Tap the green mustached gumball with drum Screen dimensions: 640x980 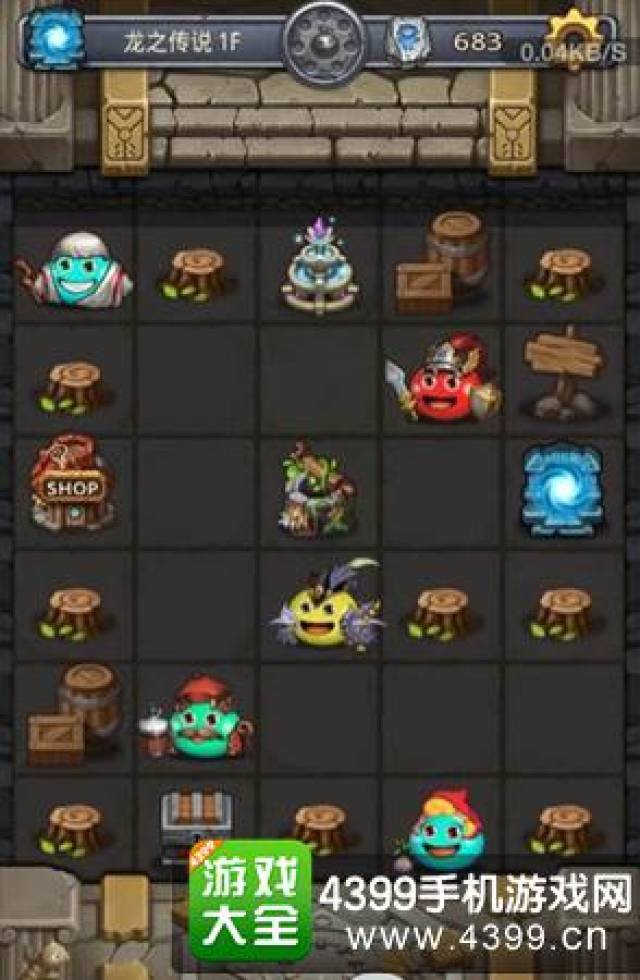pyautogui.click(x=196, y=718)
